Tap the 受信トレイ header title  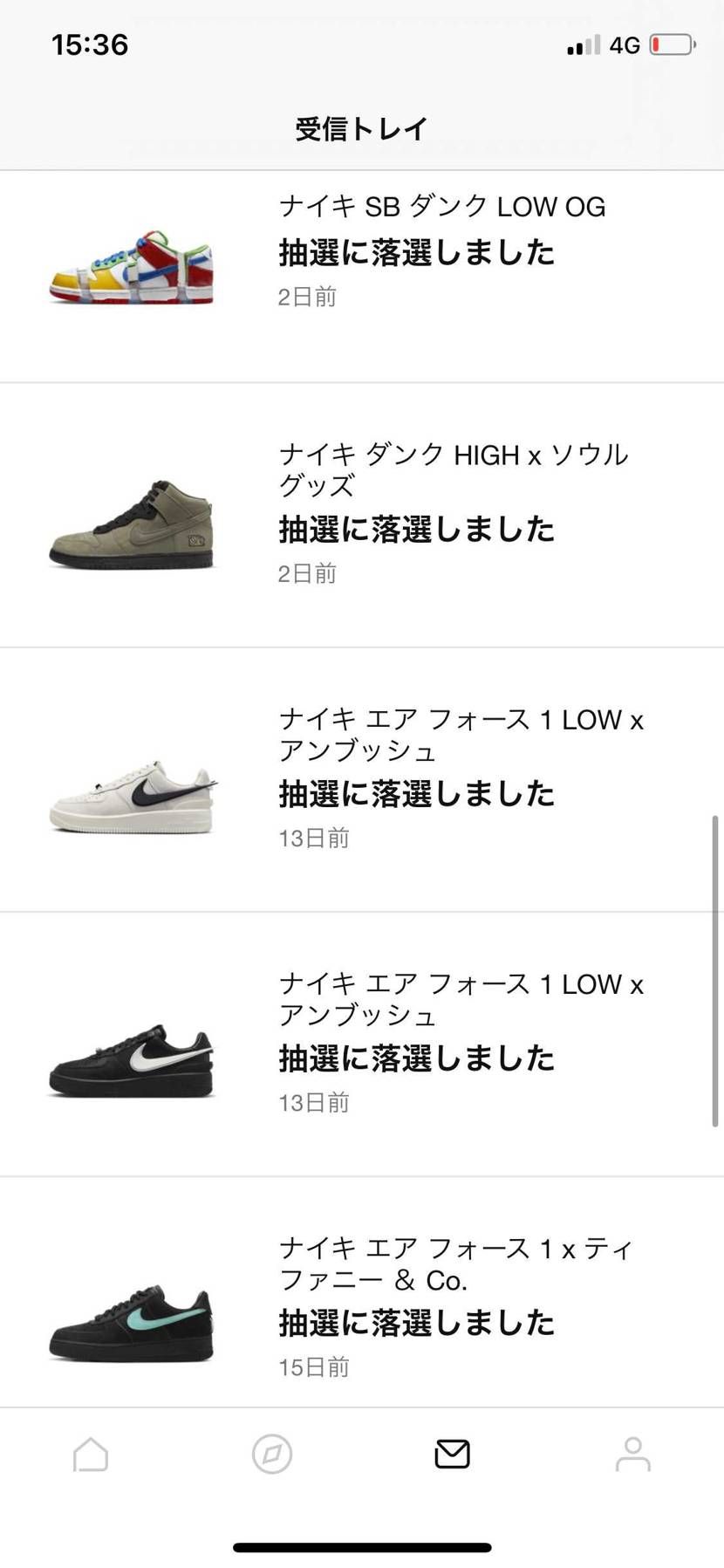pyautogui.click(x=361, y=127)
